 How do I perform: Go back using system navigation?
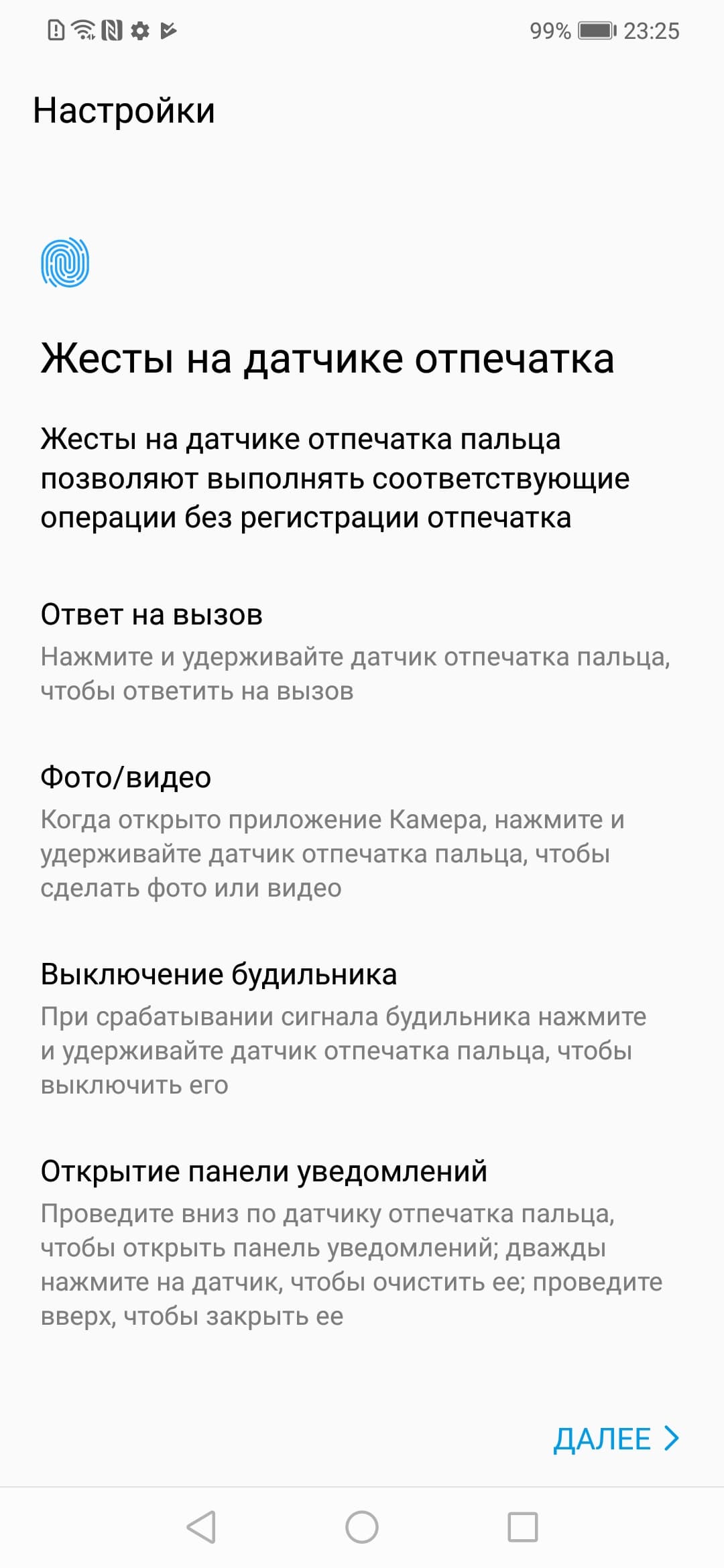click(201, 1527)
